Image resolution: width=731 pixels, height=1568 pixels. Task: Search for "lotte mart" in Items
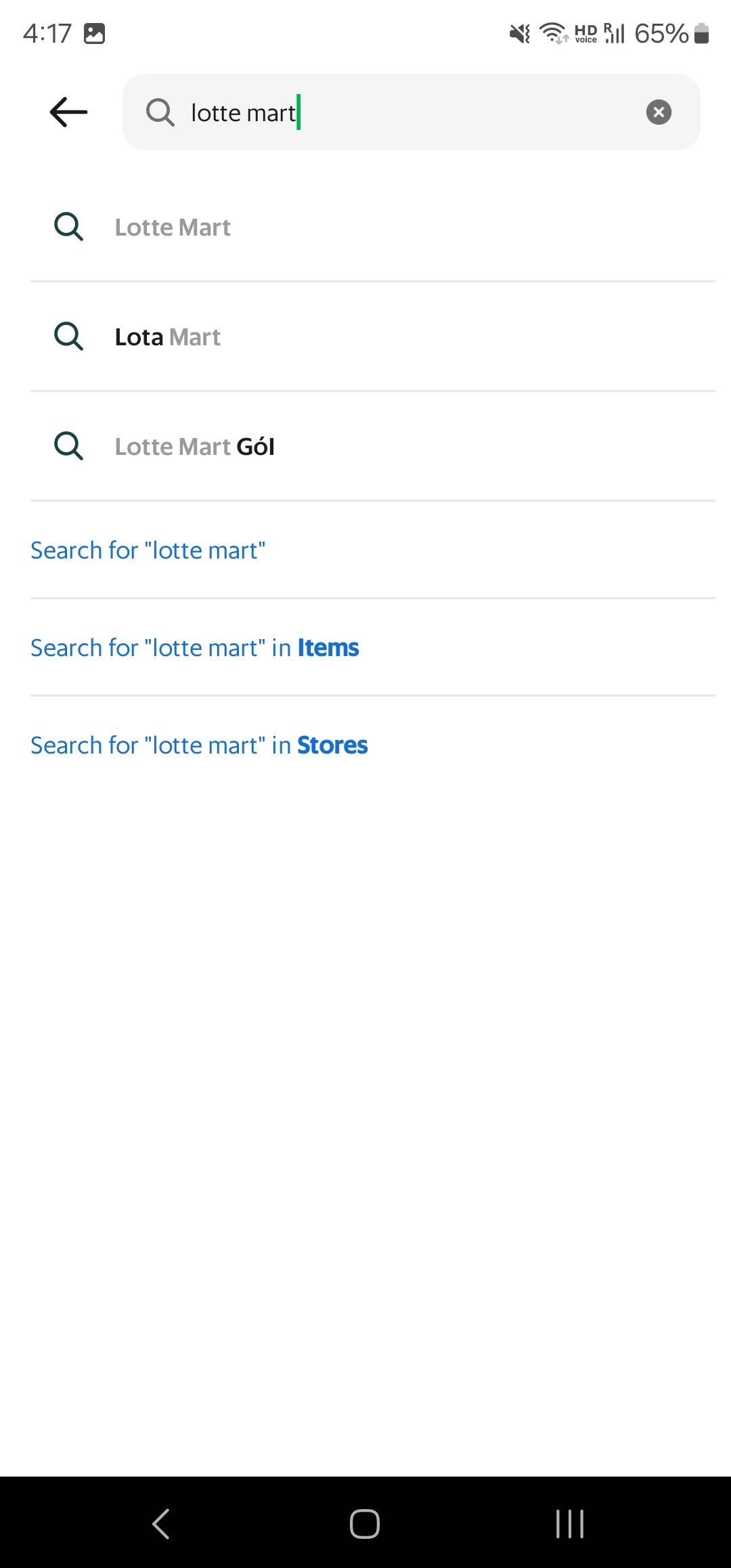coord(195,648)
